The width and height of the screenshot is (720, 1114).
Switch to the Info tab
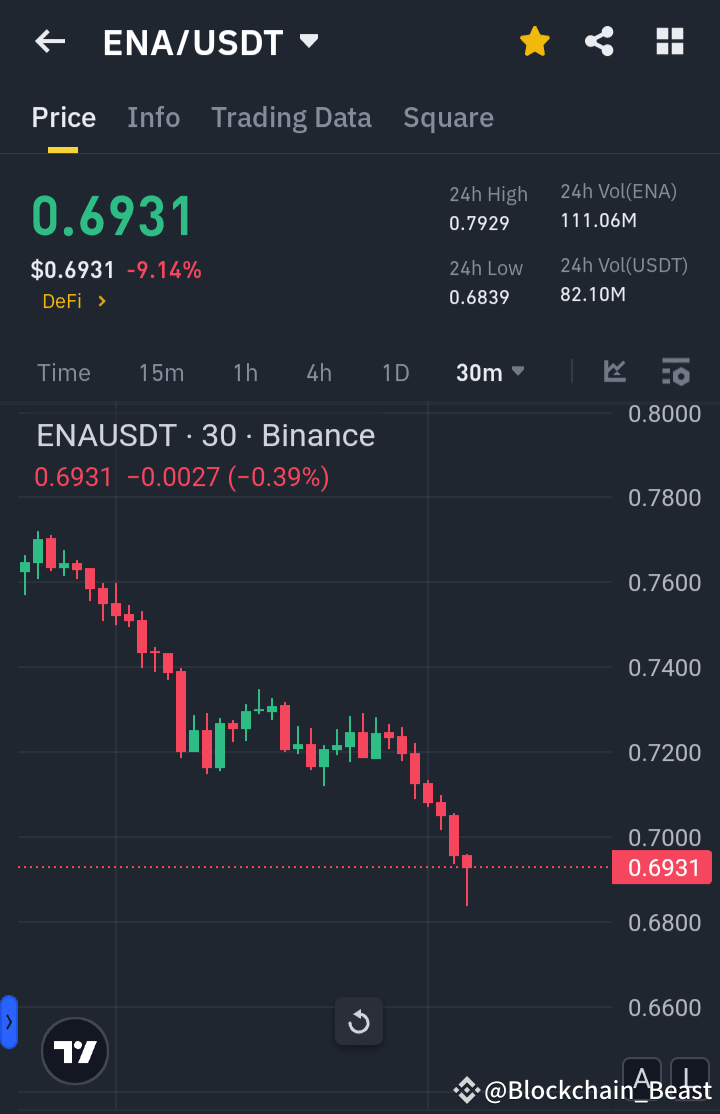[x=153, y=117]
